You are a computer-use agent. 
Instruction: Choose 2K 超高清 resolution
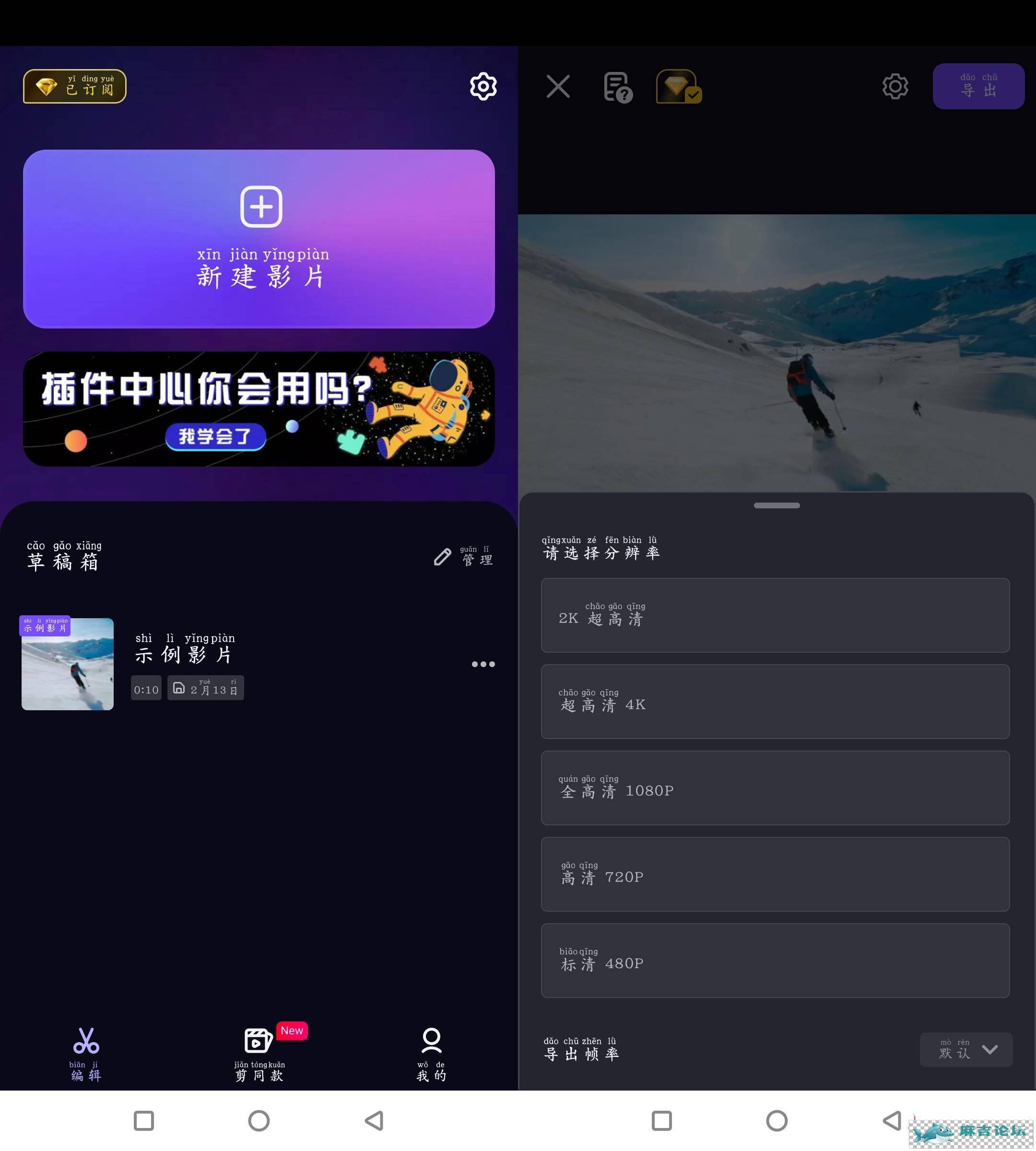point(775,615)
